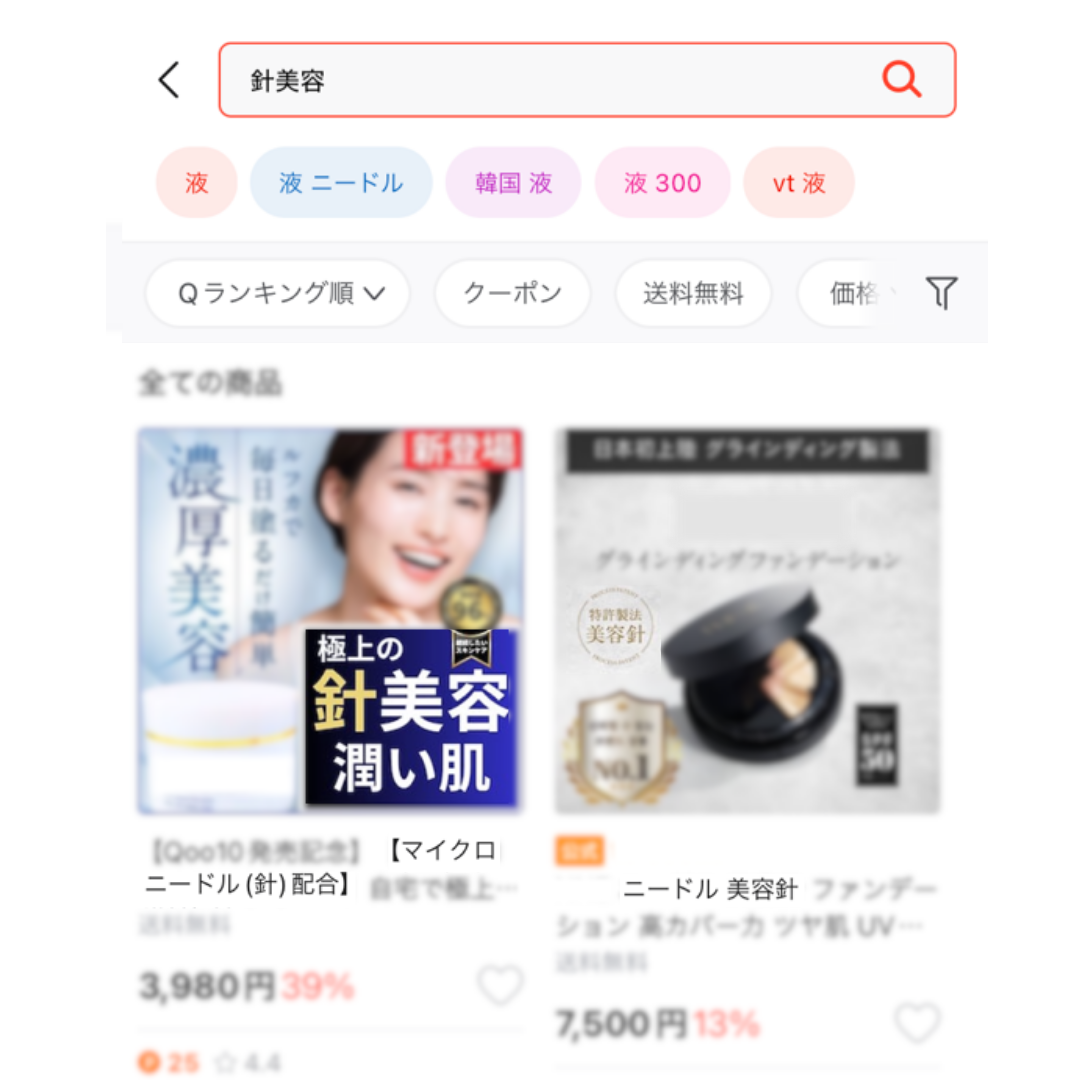The width and height of the screenshot is (1080, 1080).
Task: Favorite the 7,500円 product with heart
Action: [x=916, y=1023]
